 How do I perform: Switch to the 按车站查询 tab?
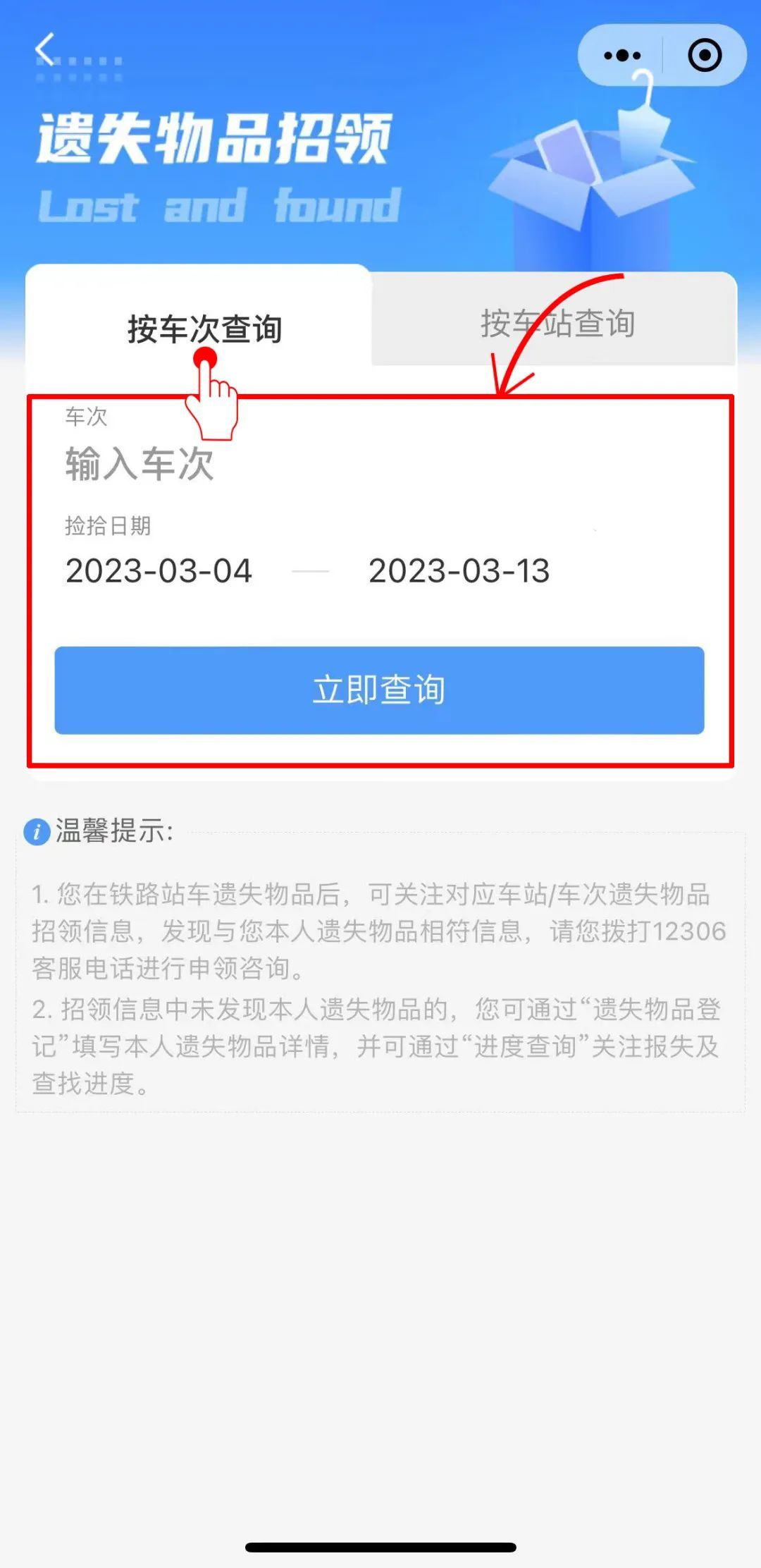pos(557,323)
